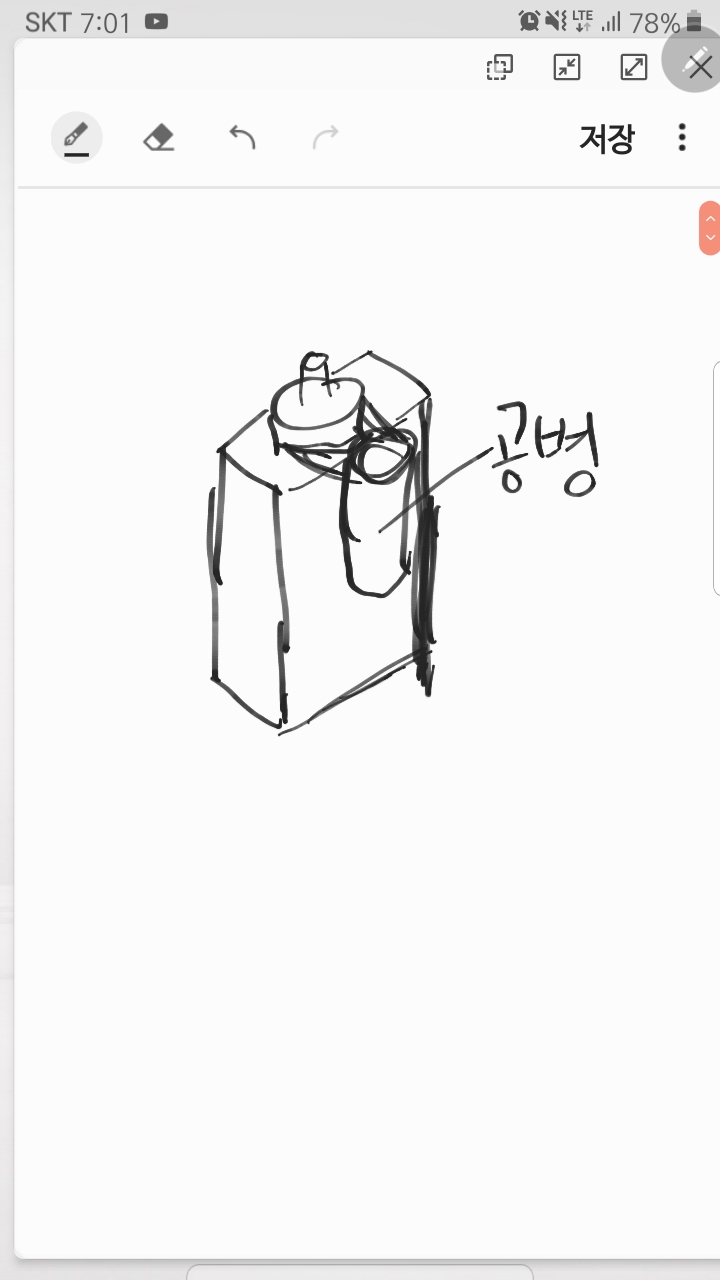Open the three-dot overflow menu

(682, 138)
